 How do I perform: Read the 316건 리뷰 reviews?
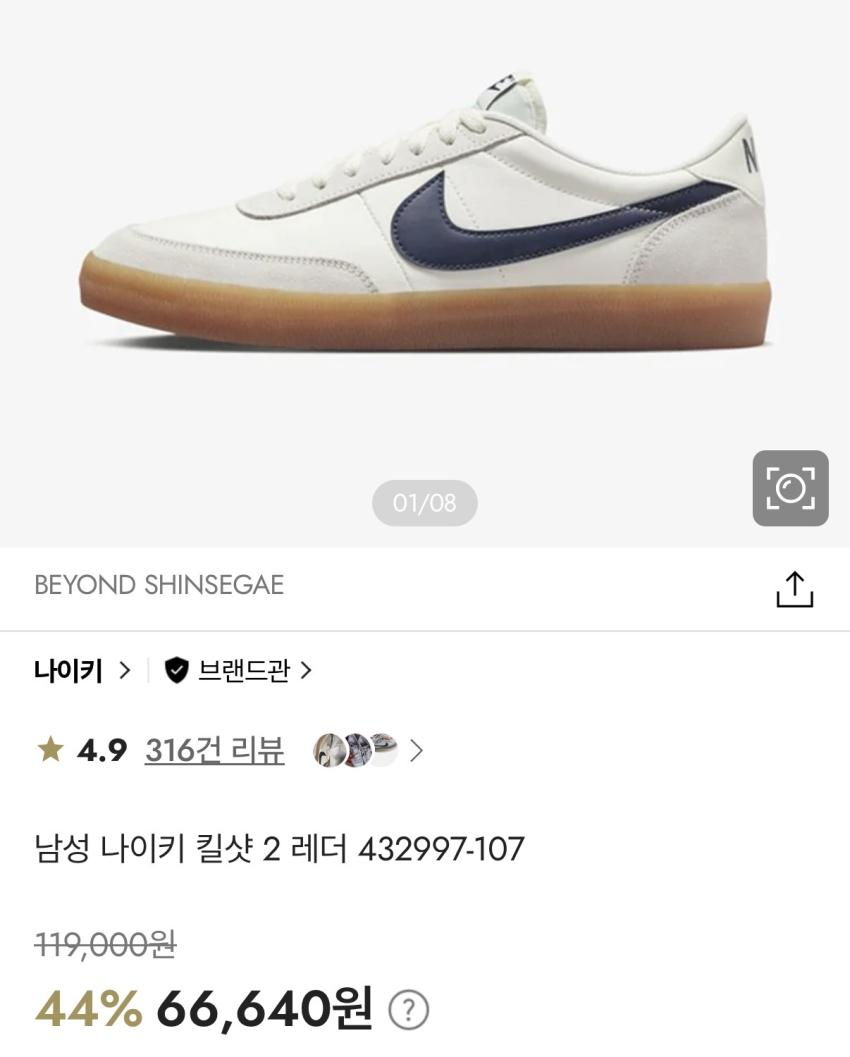214,750
